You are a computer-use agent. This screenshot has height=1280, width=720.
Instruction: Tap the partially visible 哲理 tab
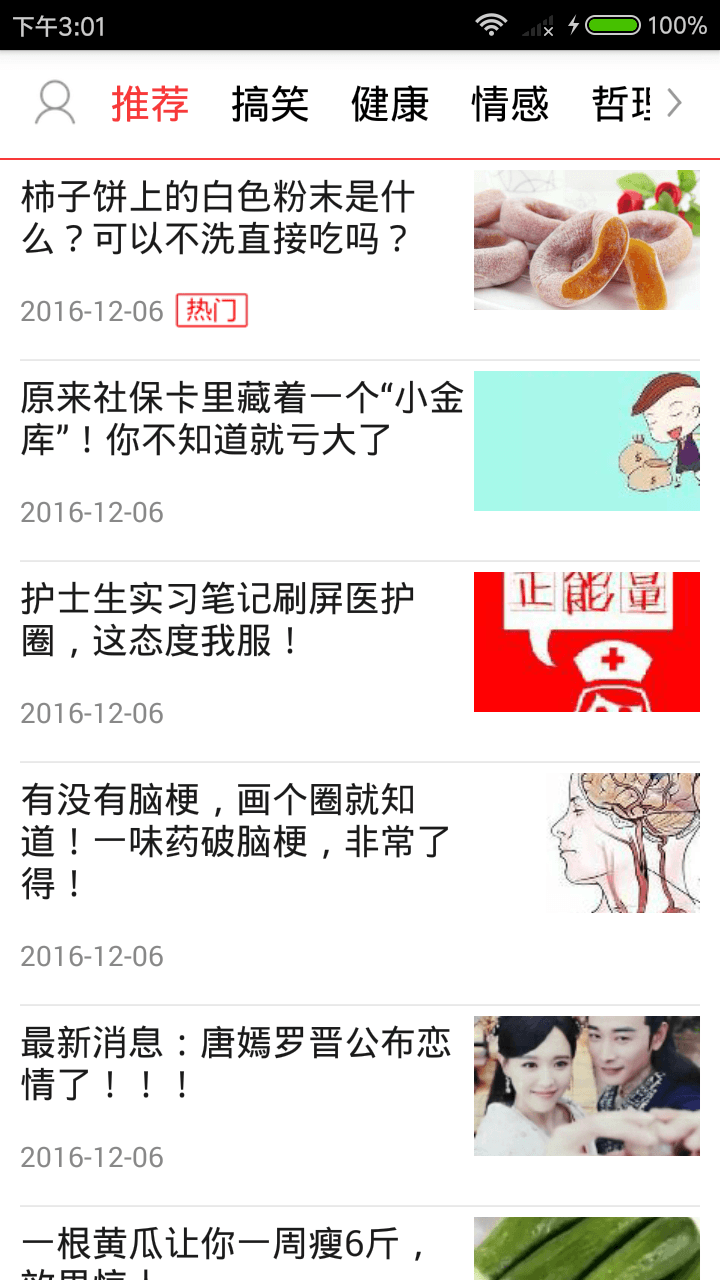point(622,104)
